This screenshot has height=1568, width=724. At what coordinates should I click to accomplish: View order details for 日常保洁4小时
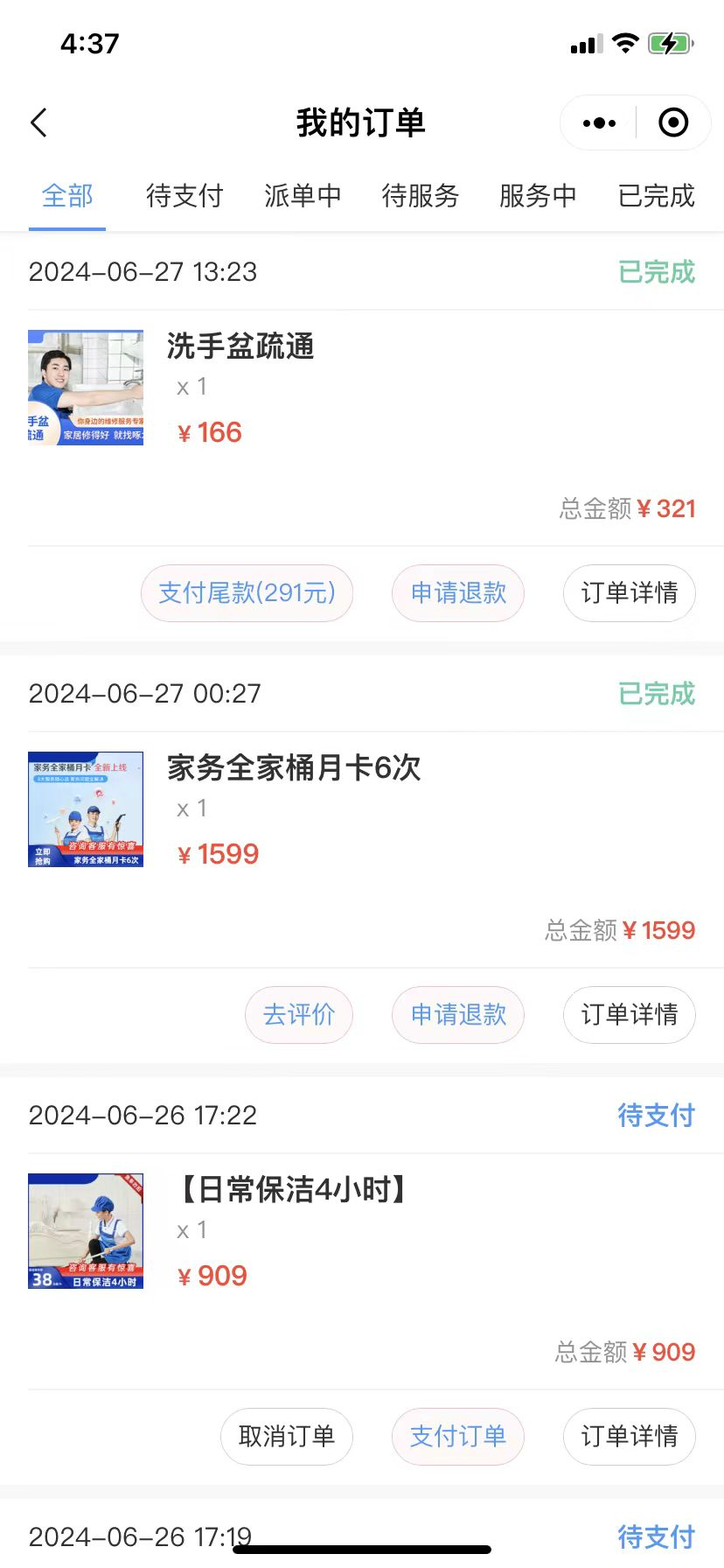tap(630, 1437)
